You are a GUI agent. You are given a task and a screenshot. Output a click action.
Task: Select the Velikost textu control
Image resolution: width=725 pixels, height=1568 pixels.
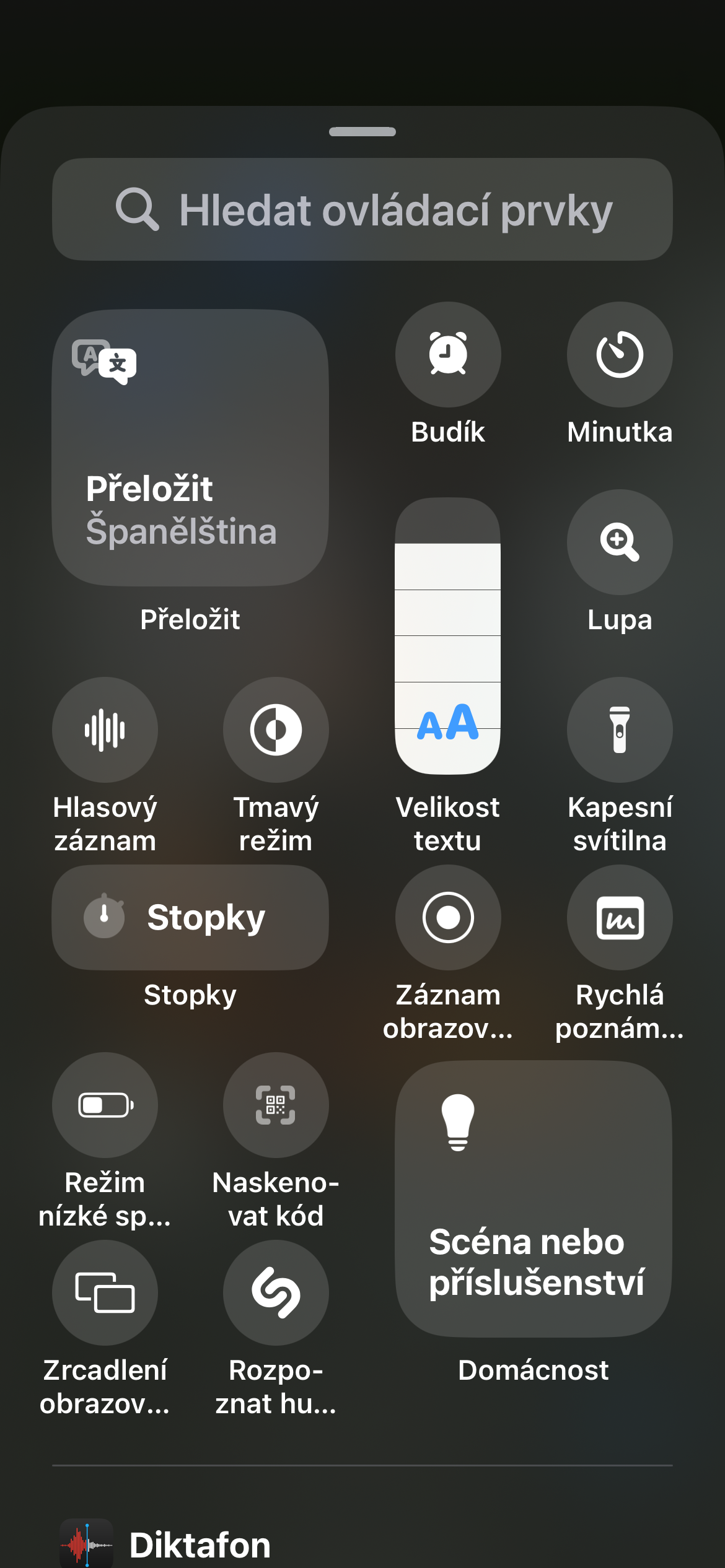tap(448, 636)
